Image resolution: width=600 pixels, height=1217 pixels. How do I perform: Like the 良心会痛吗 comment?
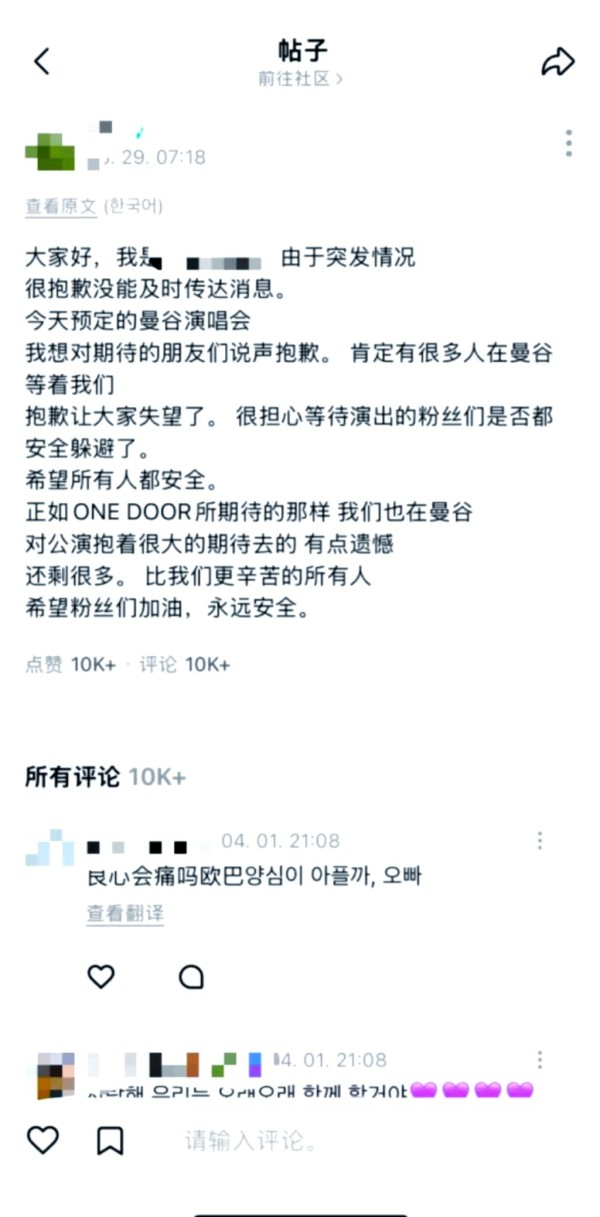(x=101, y=976)
